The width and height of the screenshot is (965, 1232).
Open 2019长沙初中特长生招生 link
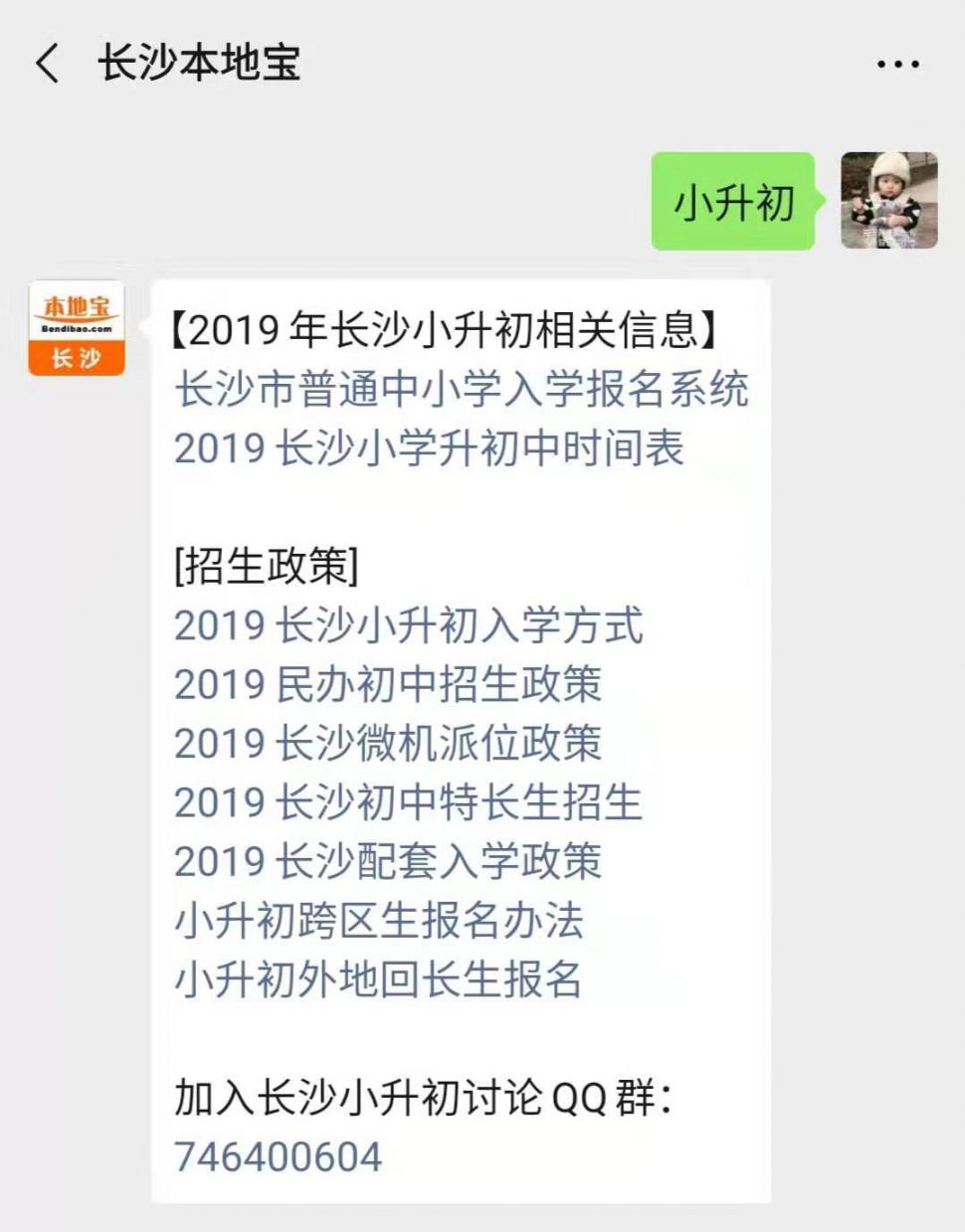408,802
